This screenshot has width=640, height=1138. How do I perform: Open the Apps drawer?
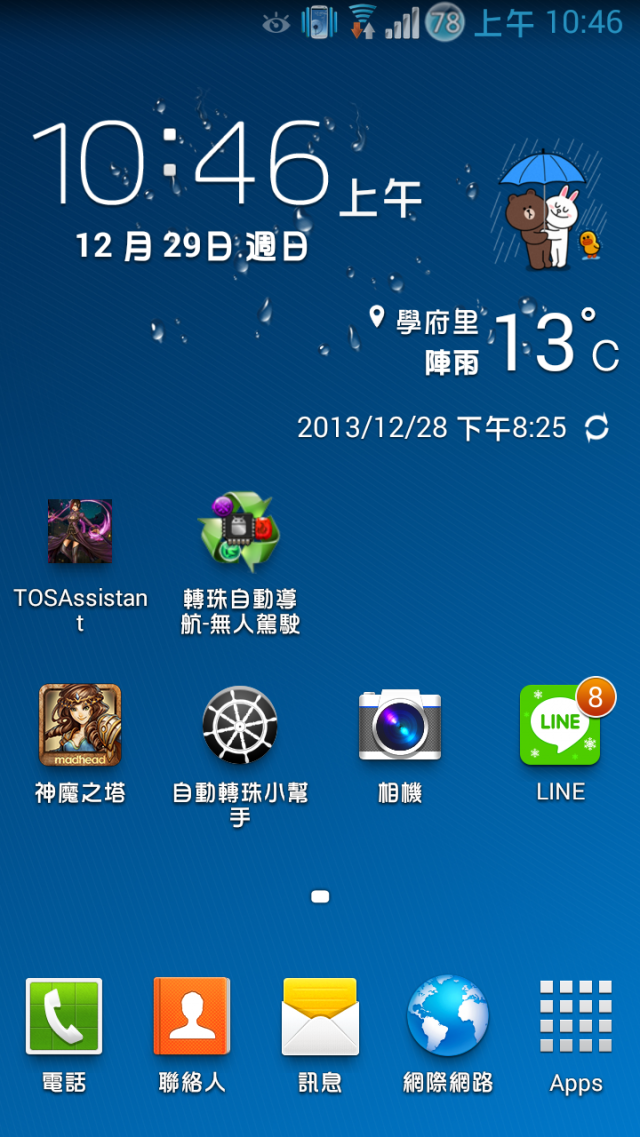[576, 1017]
